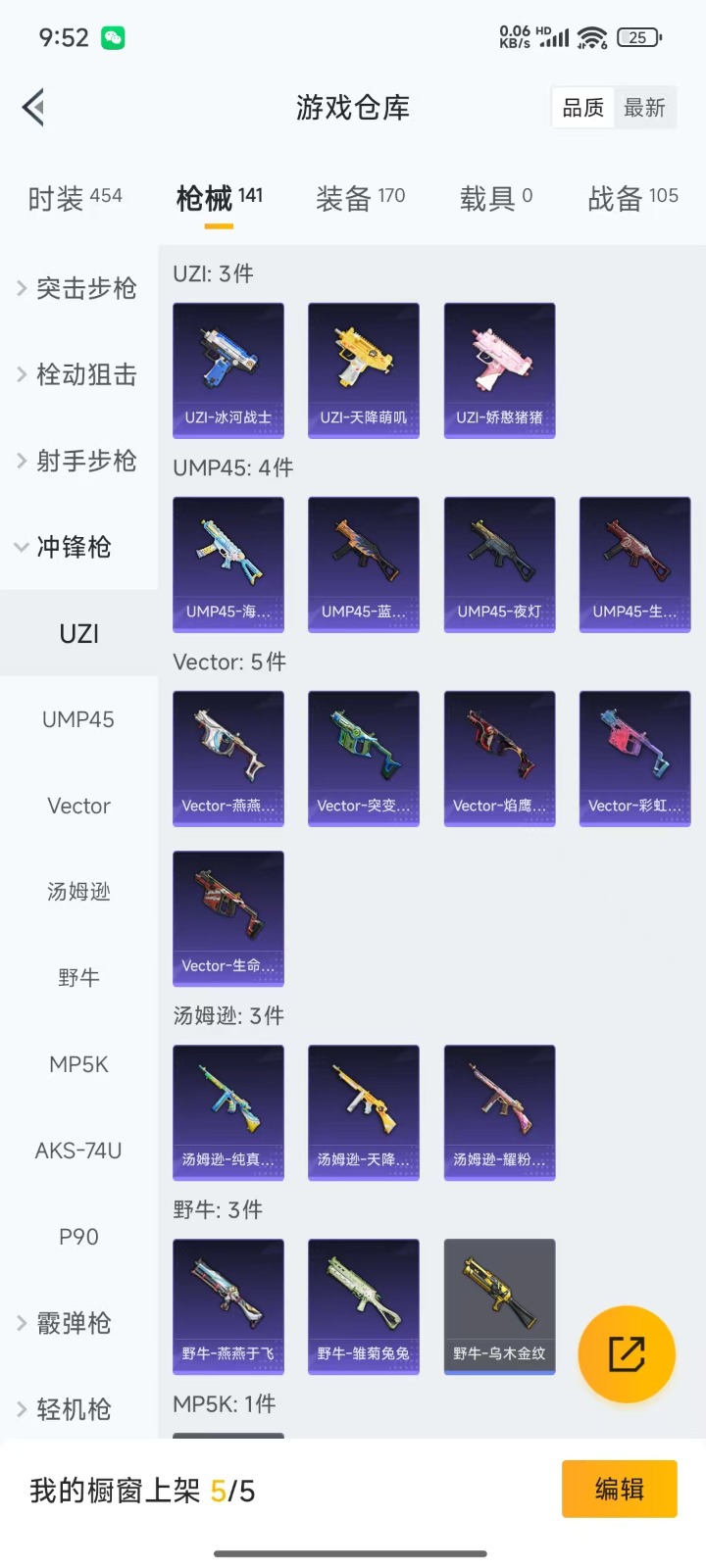This screenshot has width=706, height=1568.
Task: Go back using the top-left arrow
Action: click(x=34, y=108)
